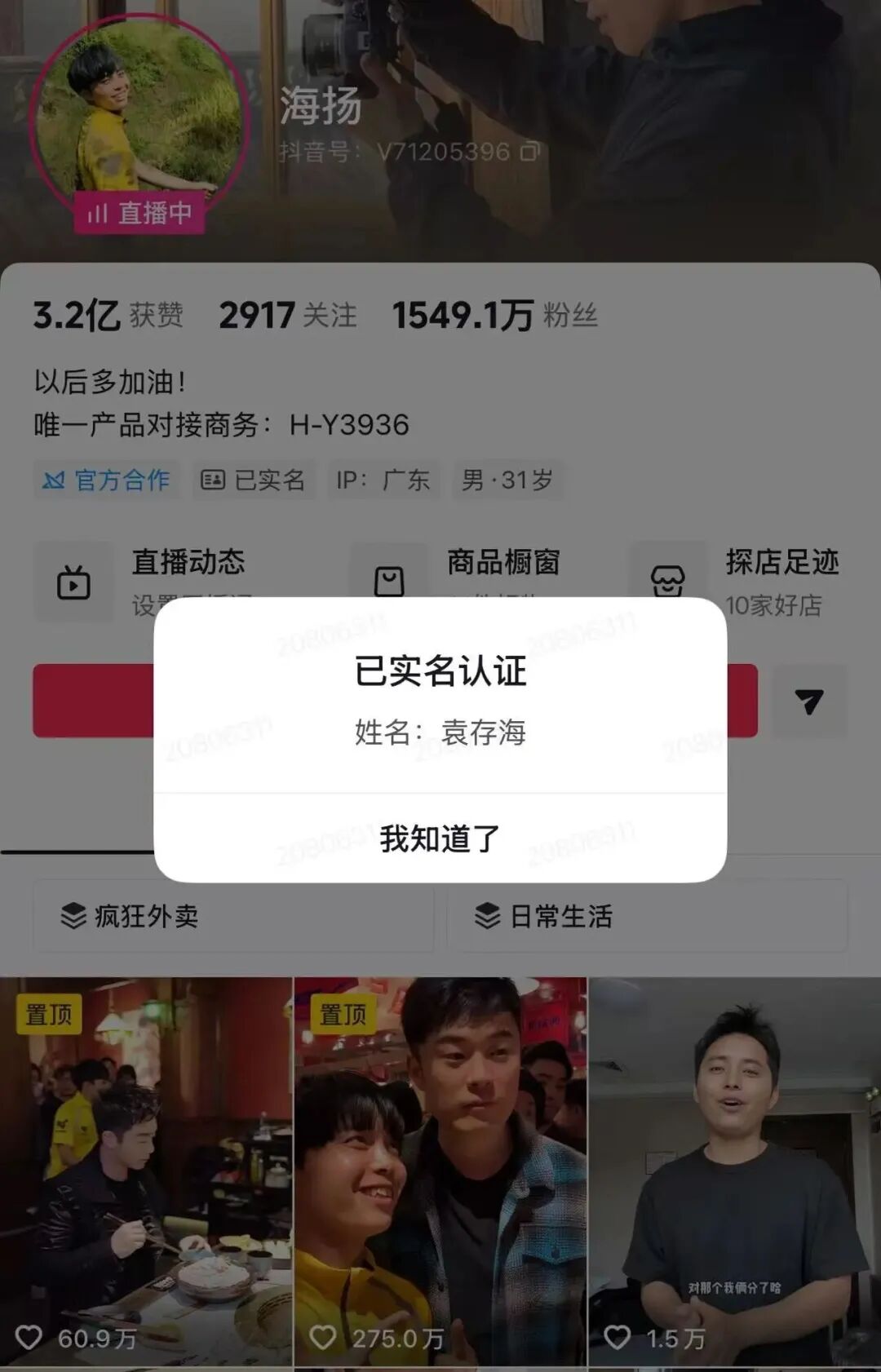Tap the 已实名 verification chip

(x=254, y=480)
